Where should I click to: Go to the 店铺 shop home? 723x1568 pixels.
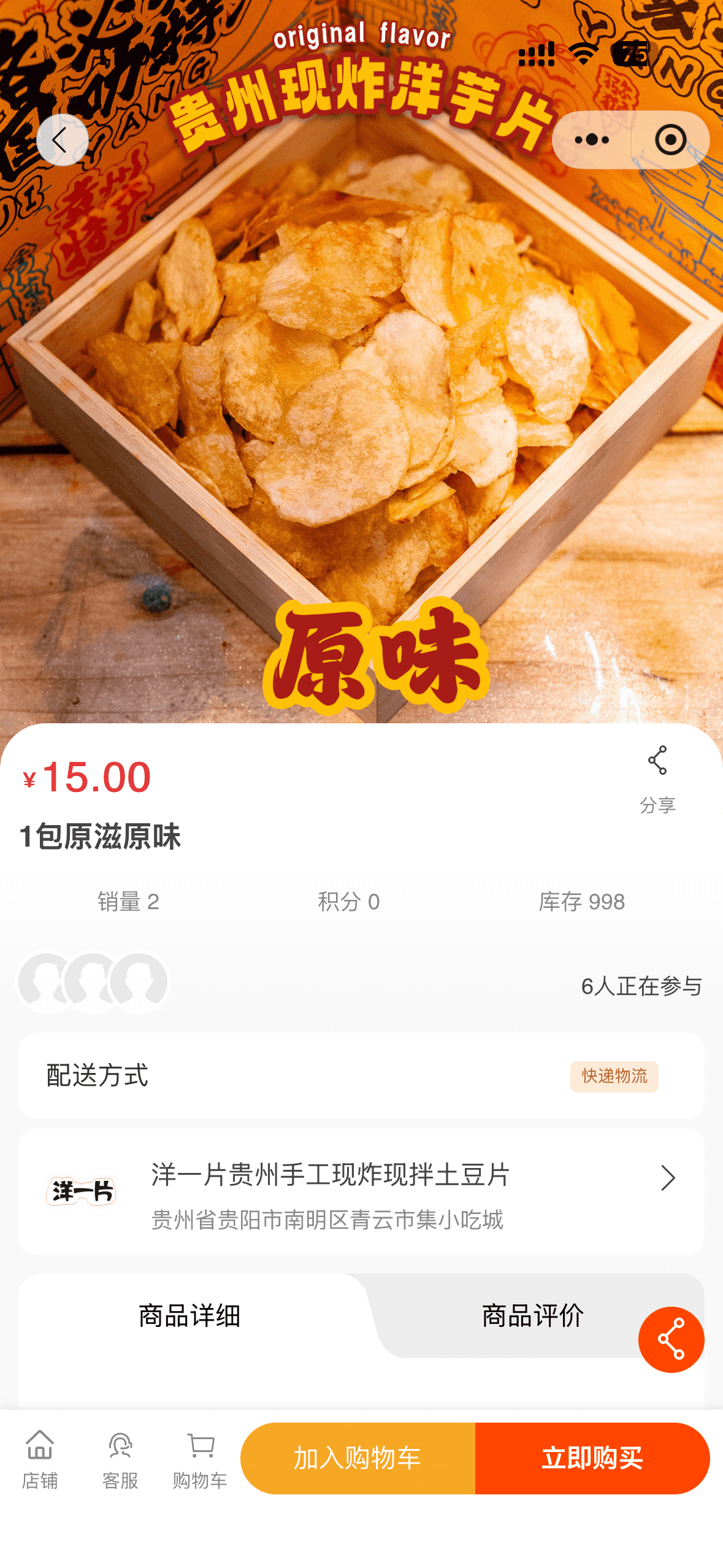40,1459
